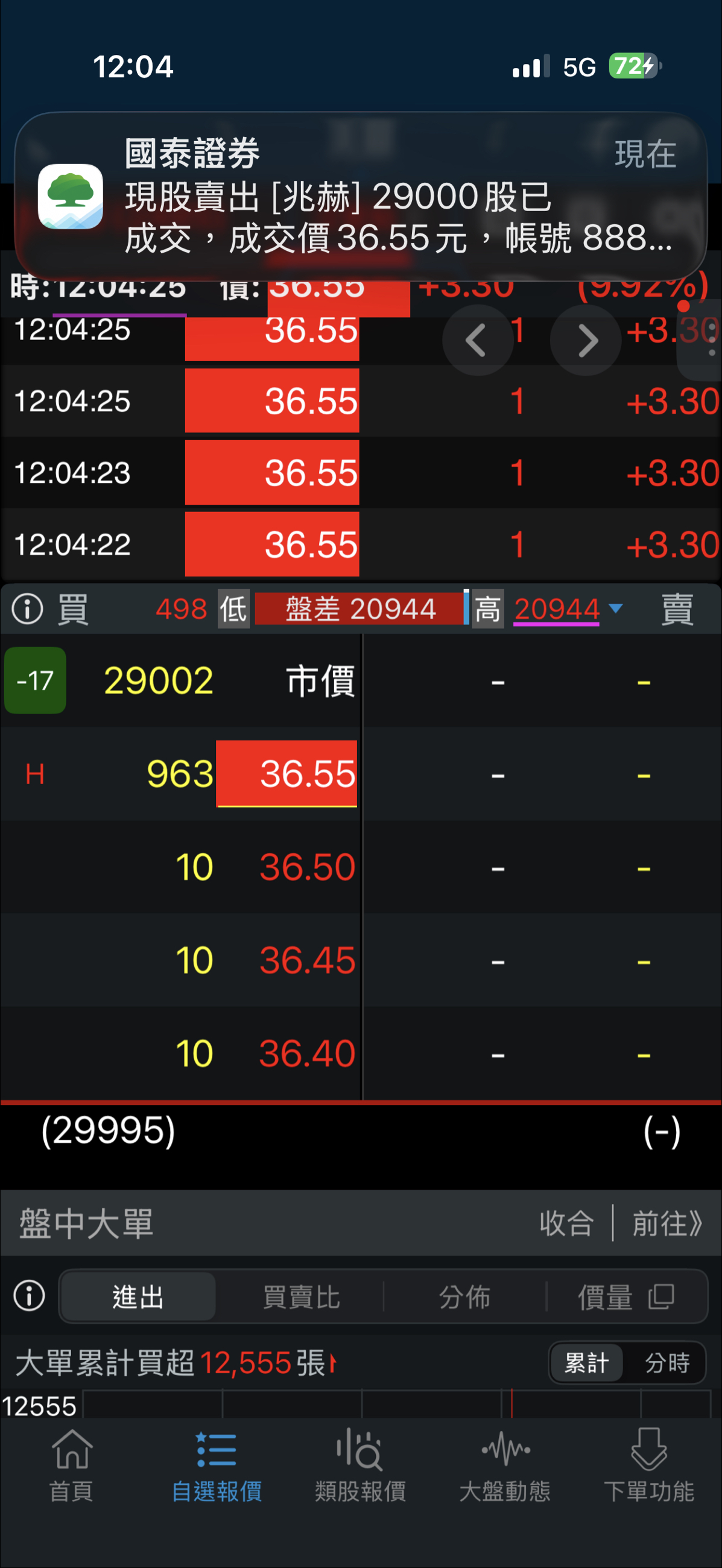
Task: Open the 首頁 home tab
Action: click(72, 1465)
